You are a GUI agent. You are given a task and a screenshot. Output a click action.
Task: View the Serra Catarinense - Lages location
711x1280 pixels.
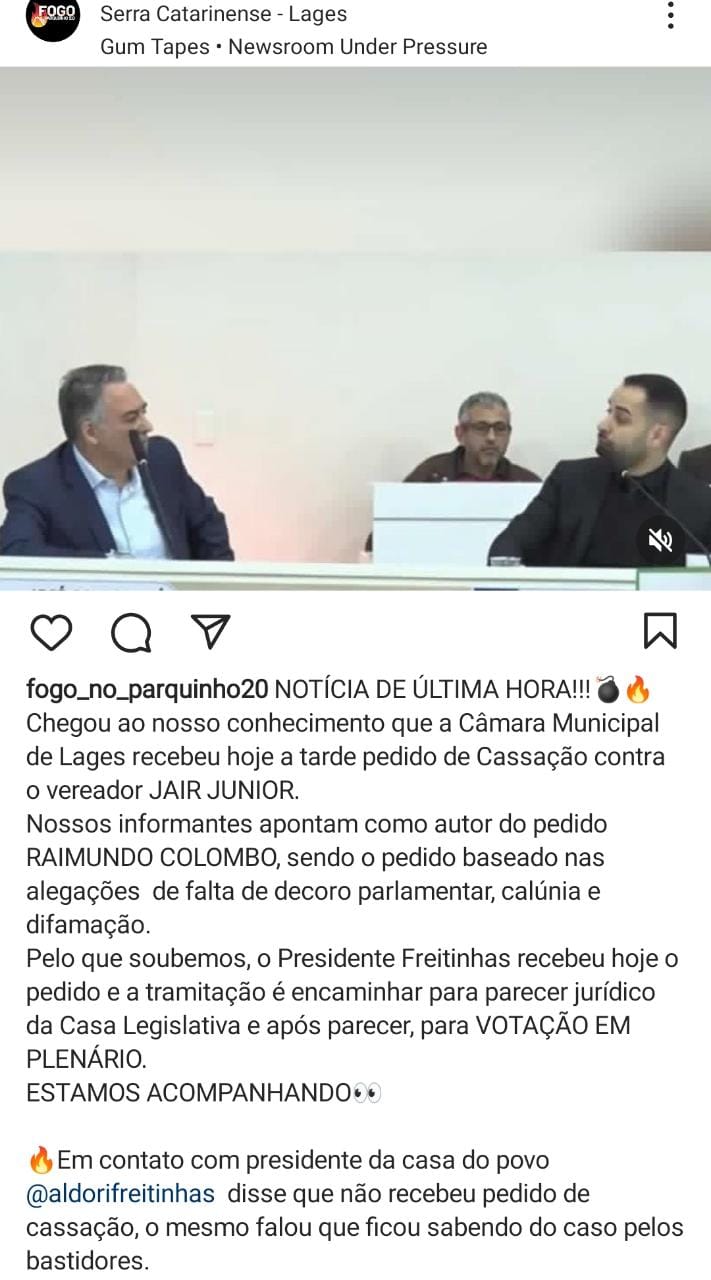[x=224, y=14]
